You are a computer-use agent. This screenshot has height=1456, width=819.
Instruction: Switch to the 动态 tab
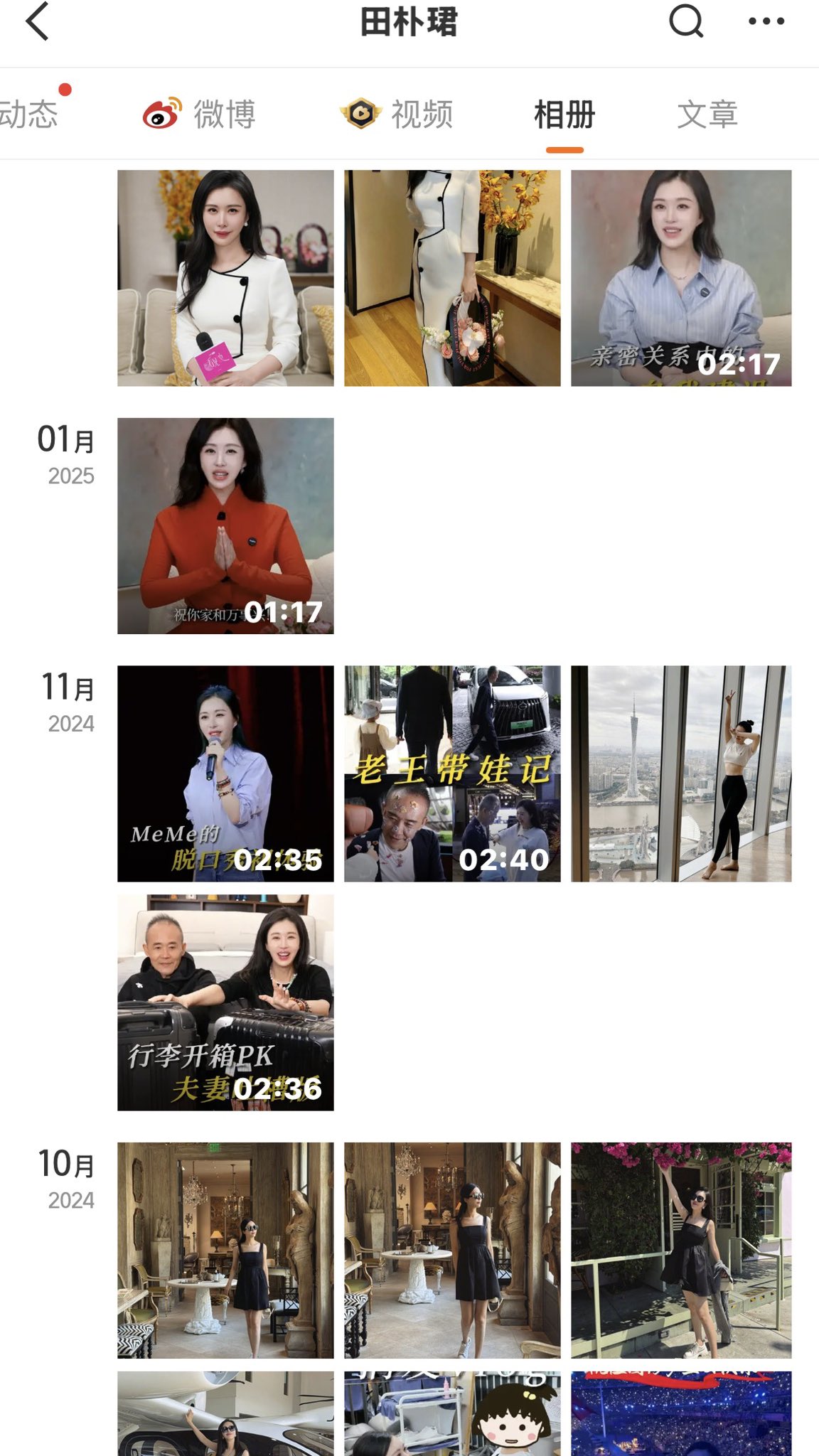click(x=28, y=114)
